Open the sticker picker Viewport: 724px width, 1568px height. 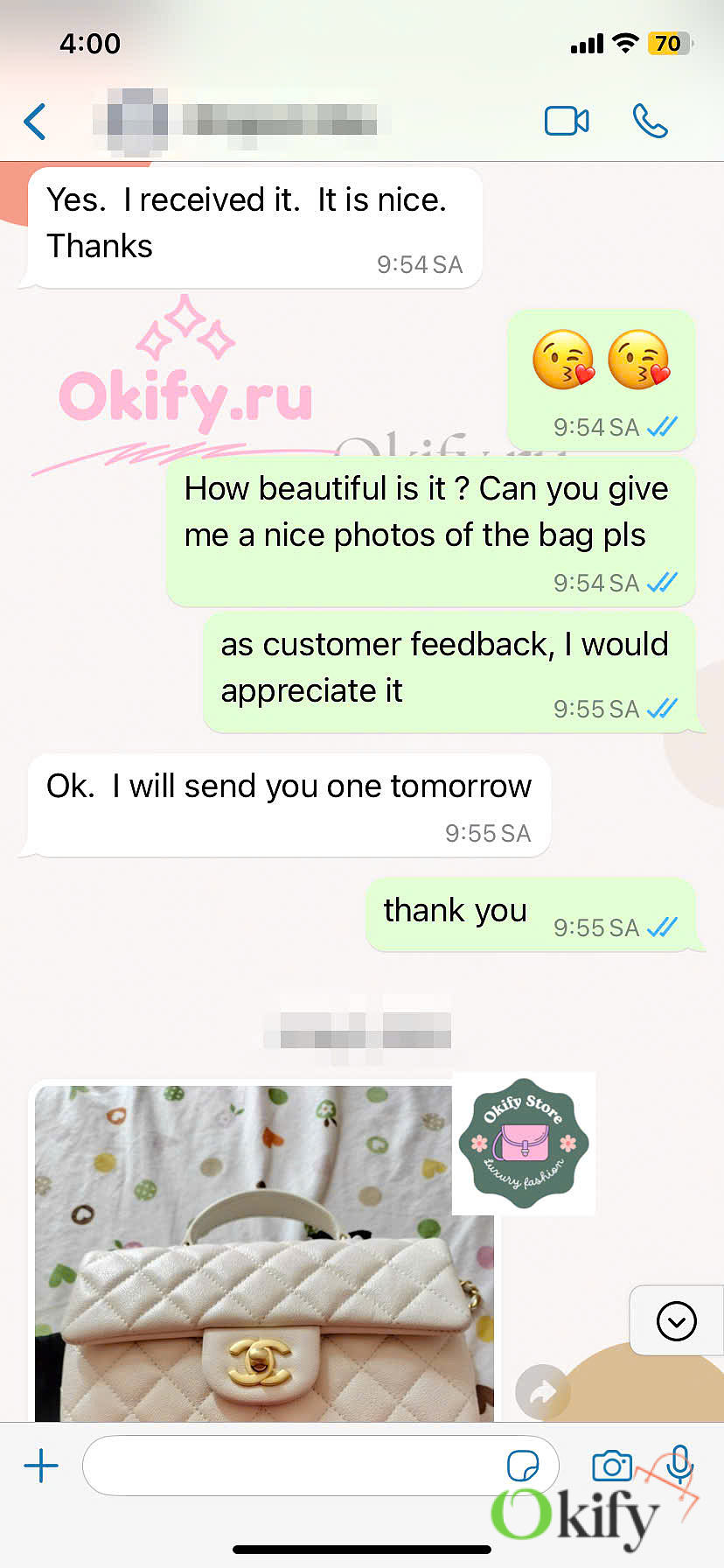523,1466
